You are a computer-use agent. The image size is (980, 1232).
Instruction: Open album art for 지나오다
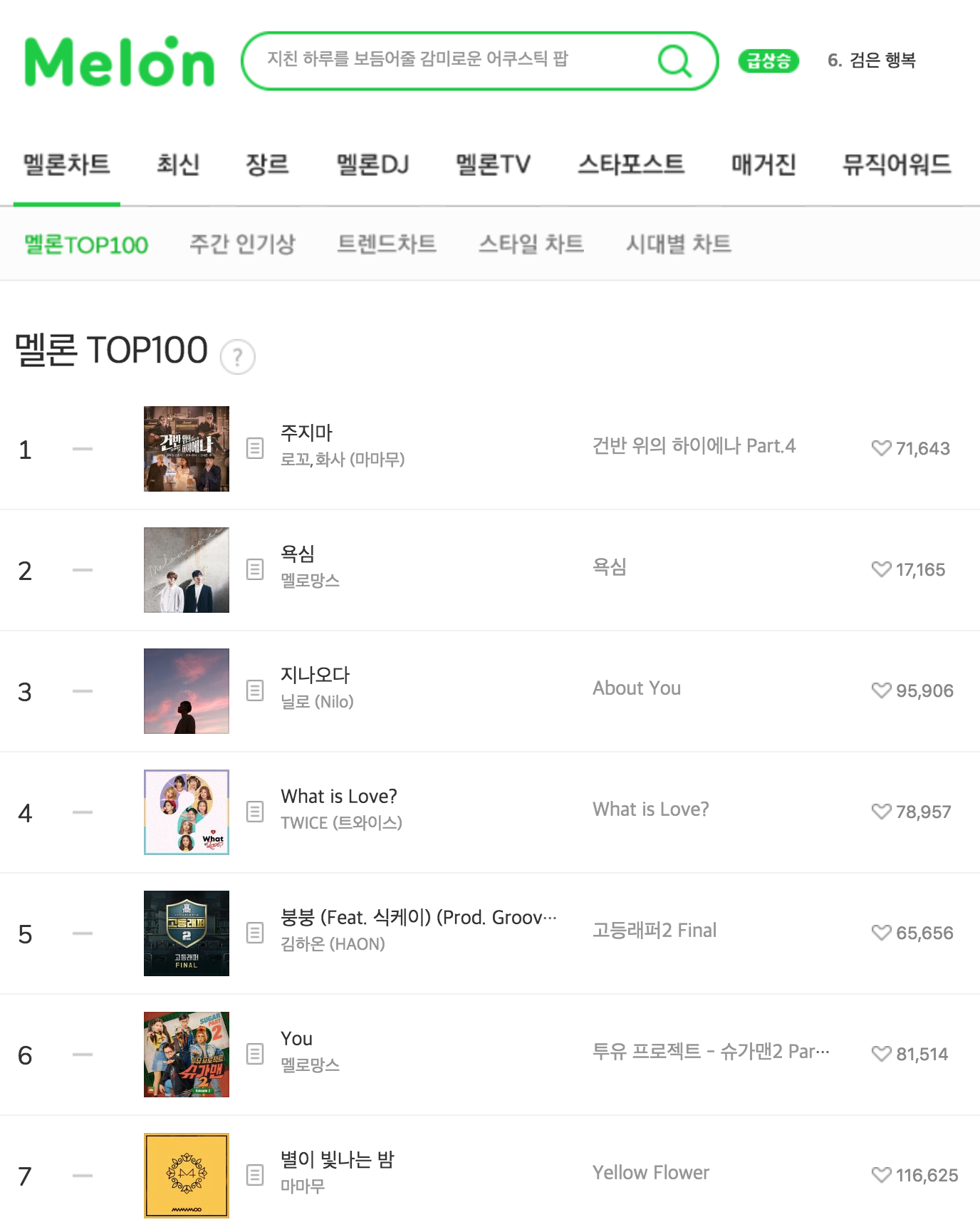[187, 691]
